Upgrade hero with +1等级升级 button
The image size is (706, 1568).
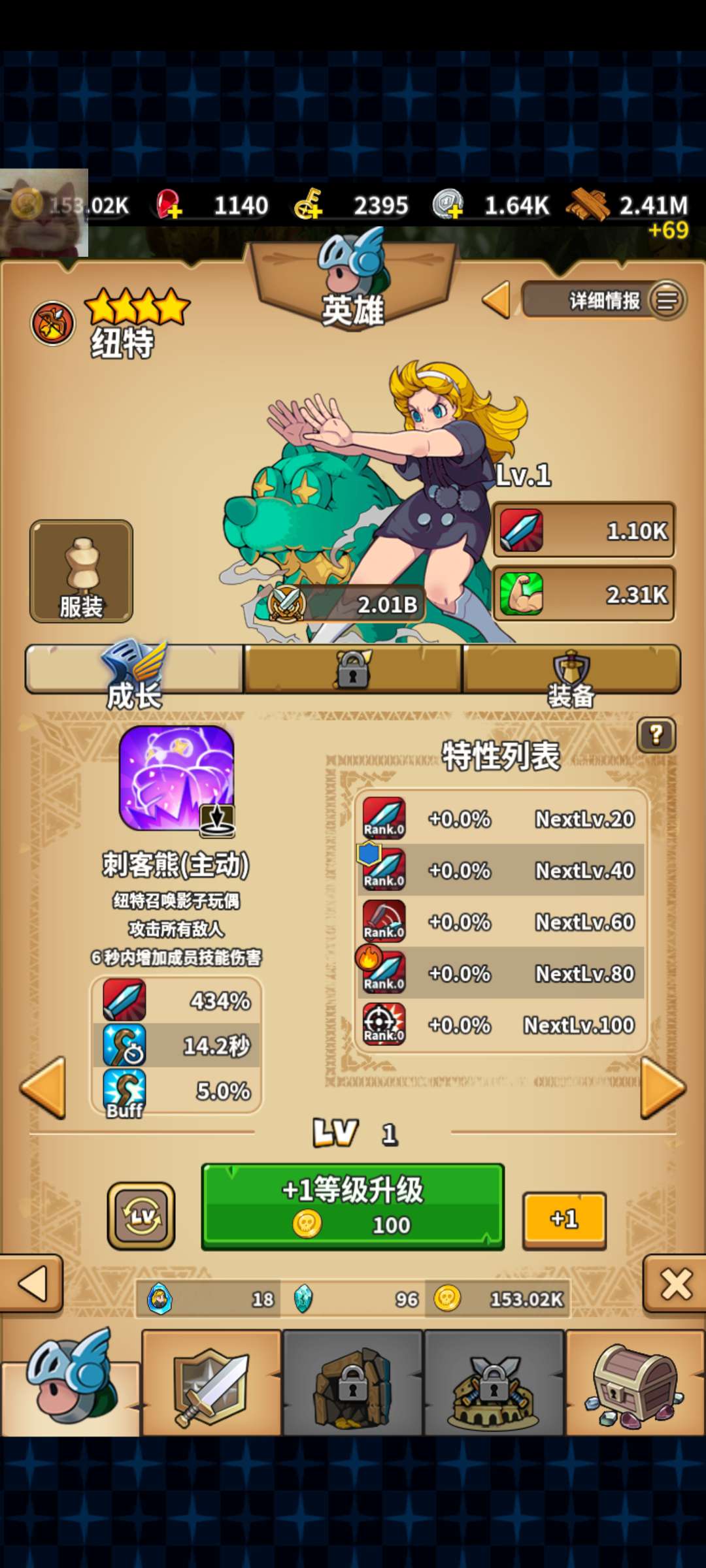(353, 1207)
